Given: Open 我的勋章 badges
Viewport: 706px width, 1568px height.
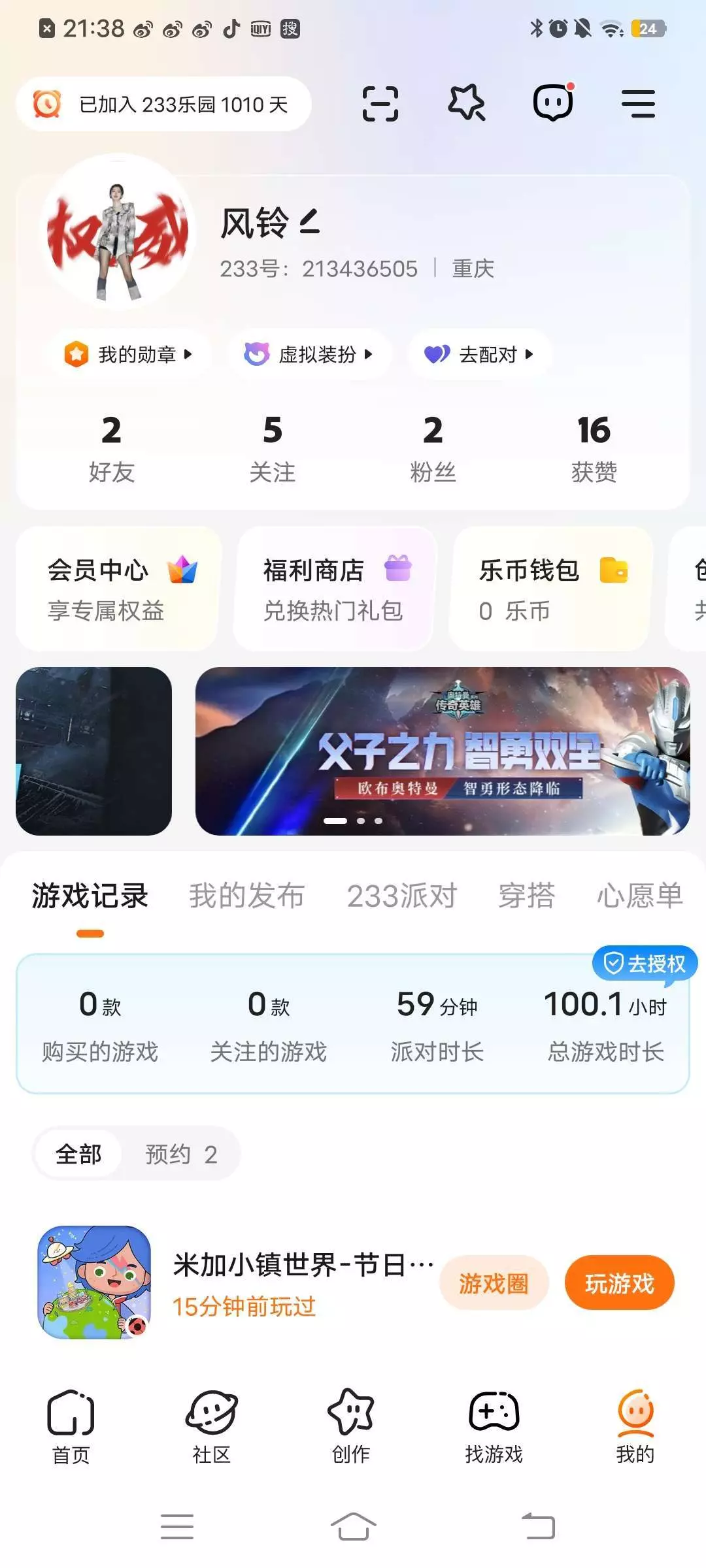Looking at the screenshot, I should click(129, 354).
